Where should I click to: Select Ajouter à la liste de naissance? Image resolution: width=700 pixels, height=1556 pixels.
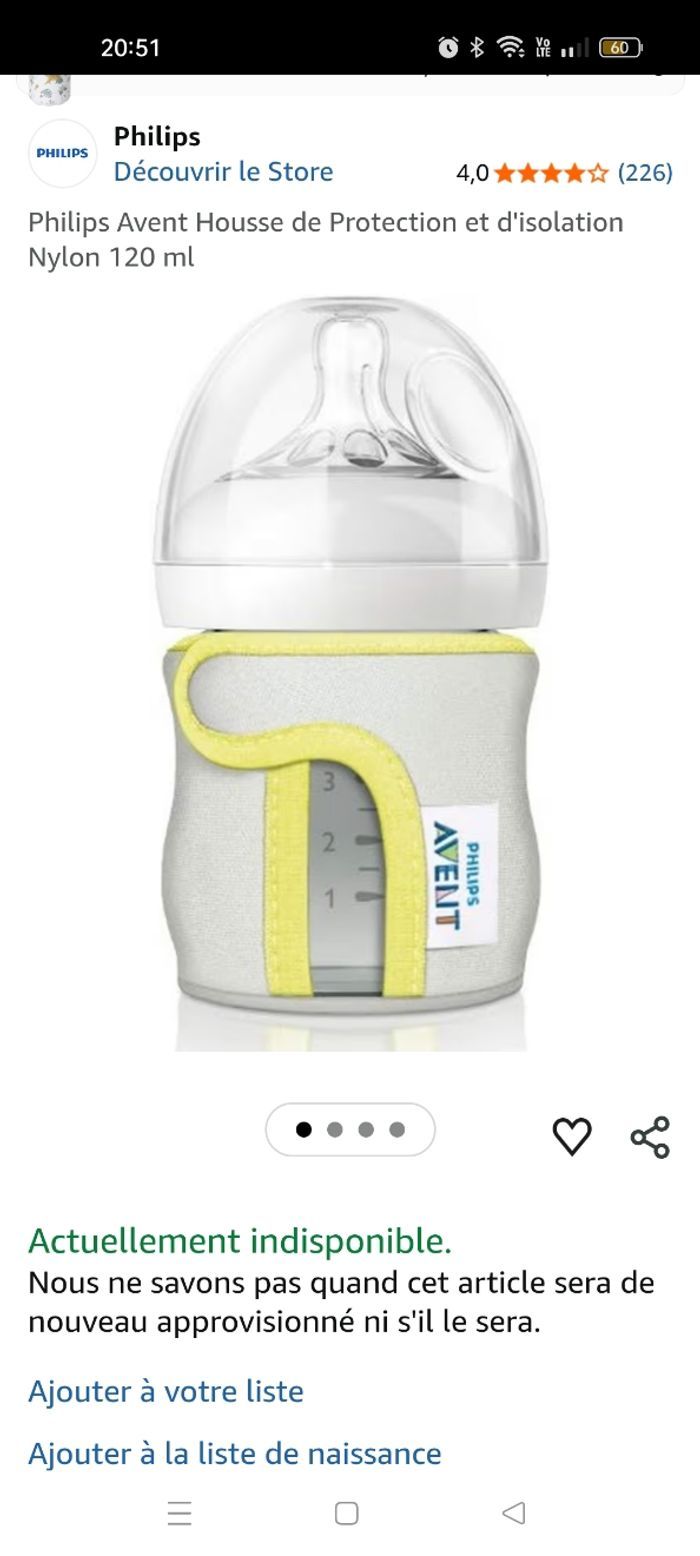235,1453
